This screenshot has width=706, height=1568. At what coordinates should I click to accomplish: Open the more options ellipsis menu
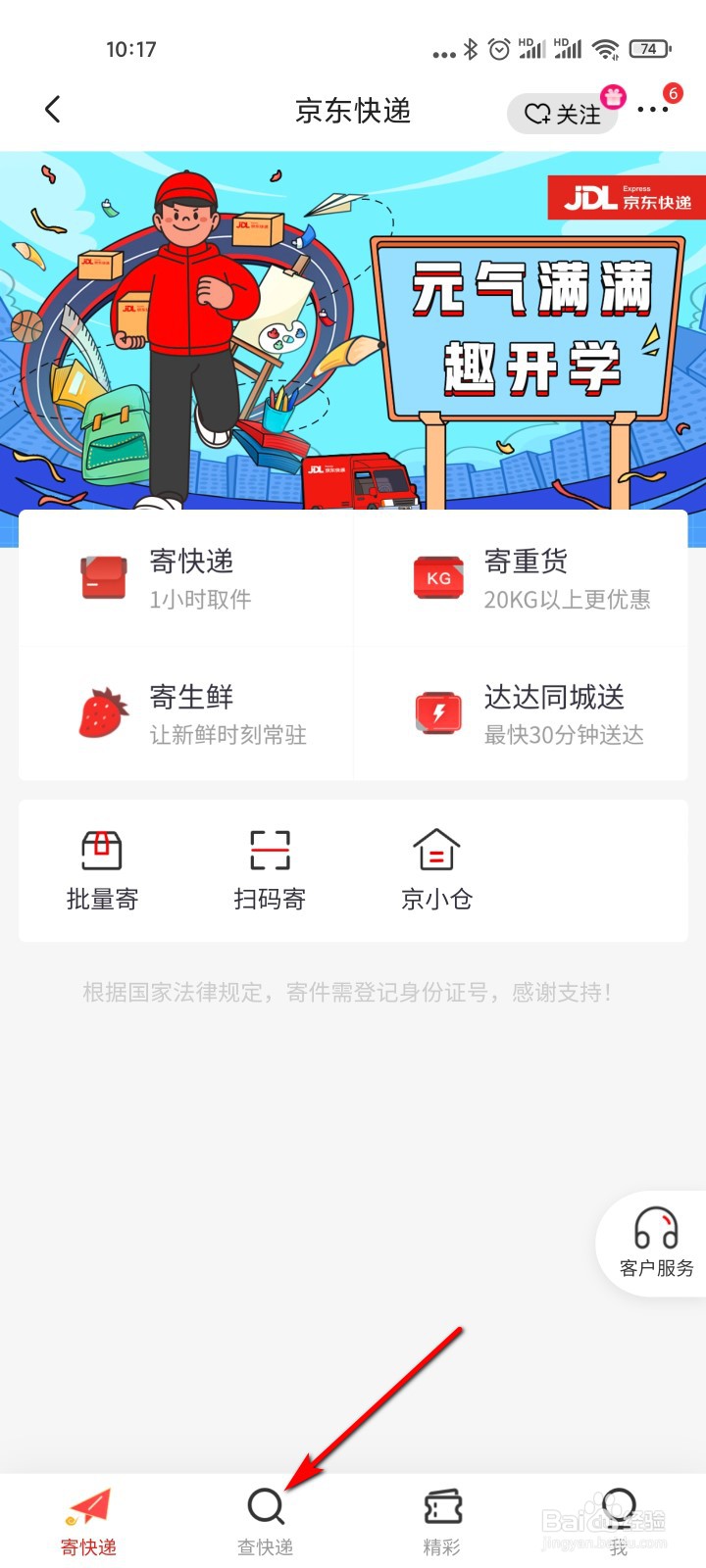(x=653, y=110)
